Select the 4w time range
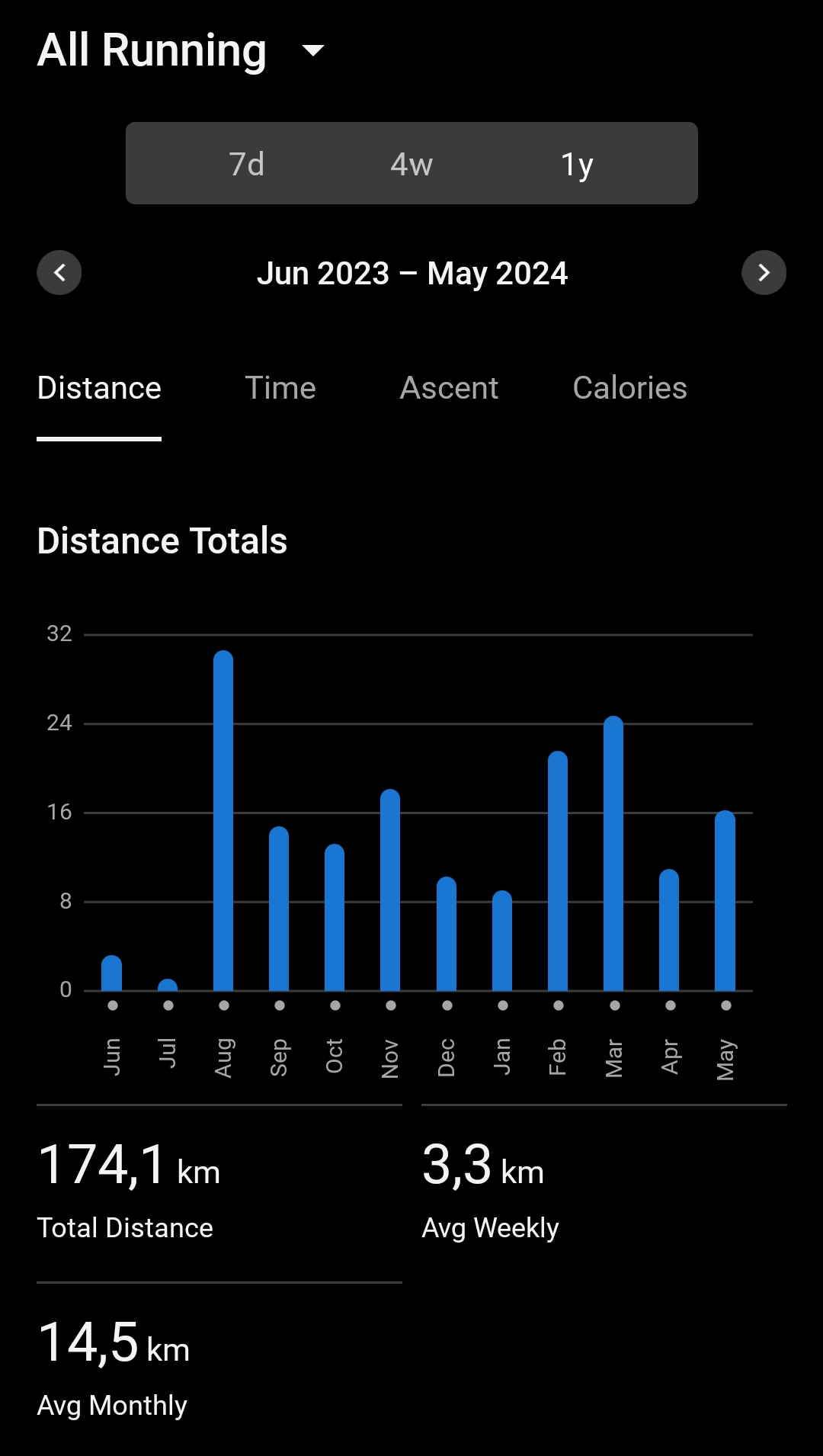This screenshot has height=1456, width=823. point(411,164)
